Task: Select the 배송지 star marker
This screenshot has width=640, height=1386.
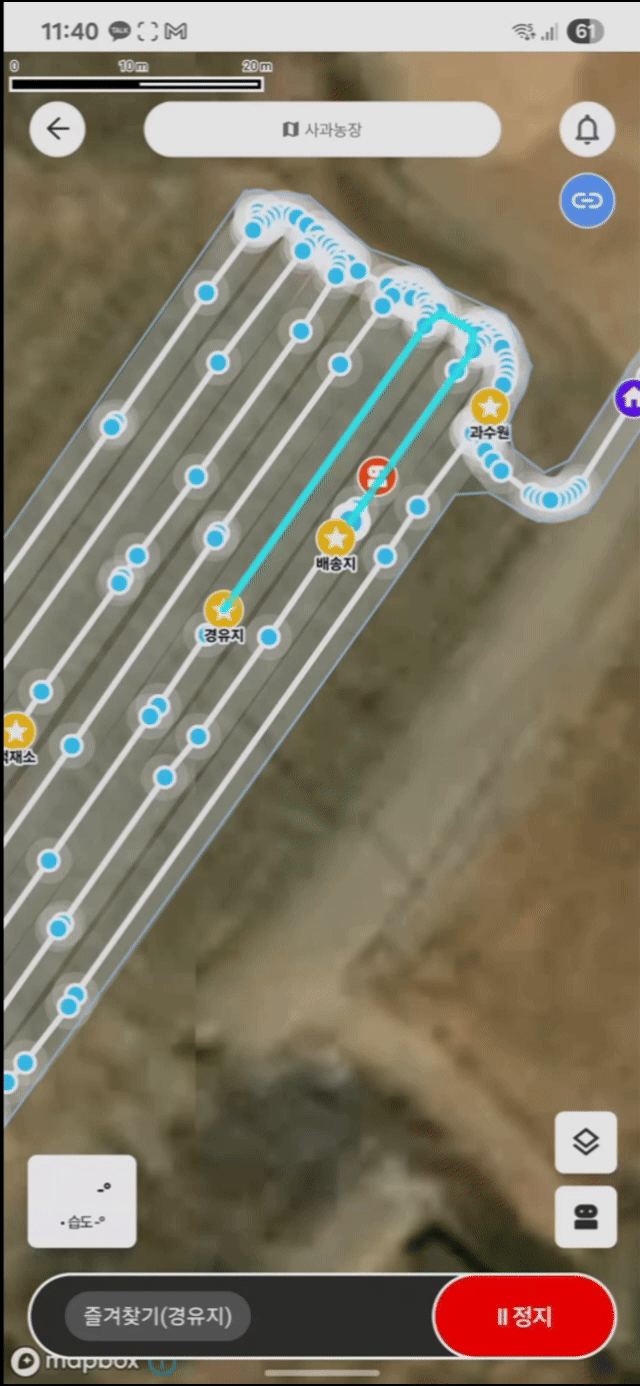Action: coord(336,538)
